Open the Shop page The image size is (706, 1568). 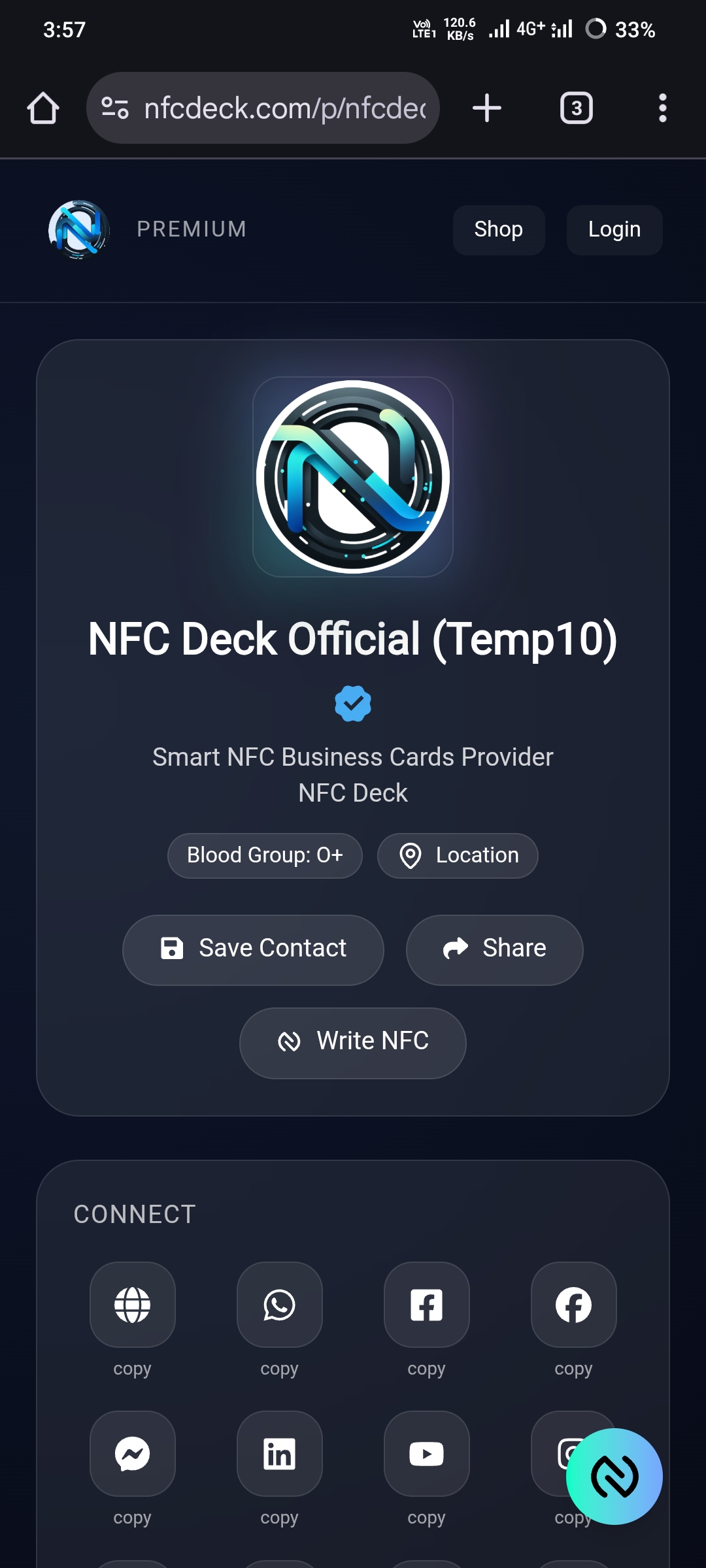tap(498, 229)
